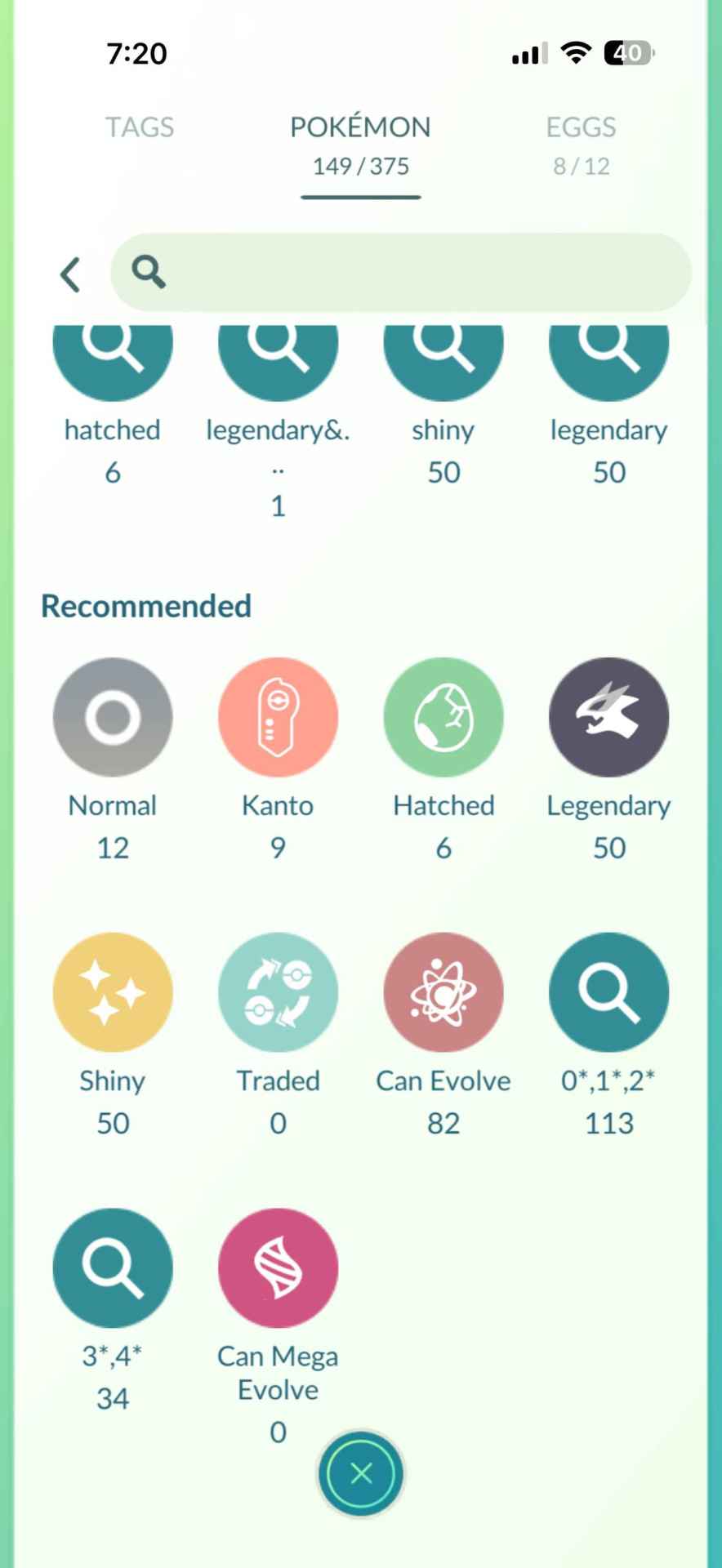722x1568 pixels.
Task: Show Pokémon that Can Mega Evolve
Action: click(x=278, y=1267)
